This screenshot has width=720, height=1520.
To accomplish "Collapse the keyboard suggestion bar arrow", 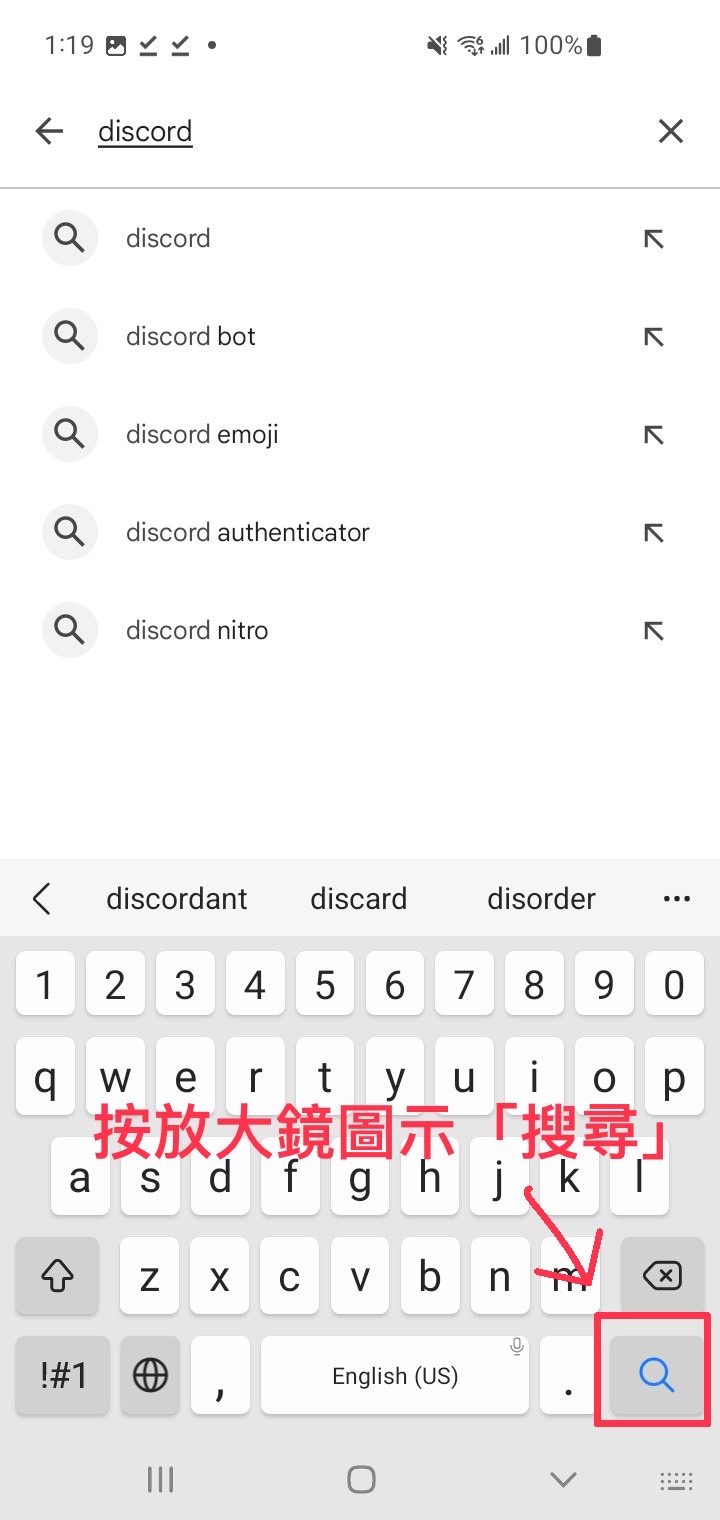I will pyautogui.click(x=41, y=899).
